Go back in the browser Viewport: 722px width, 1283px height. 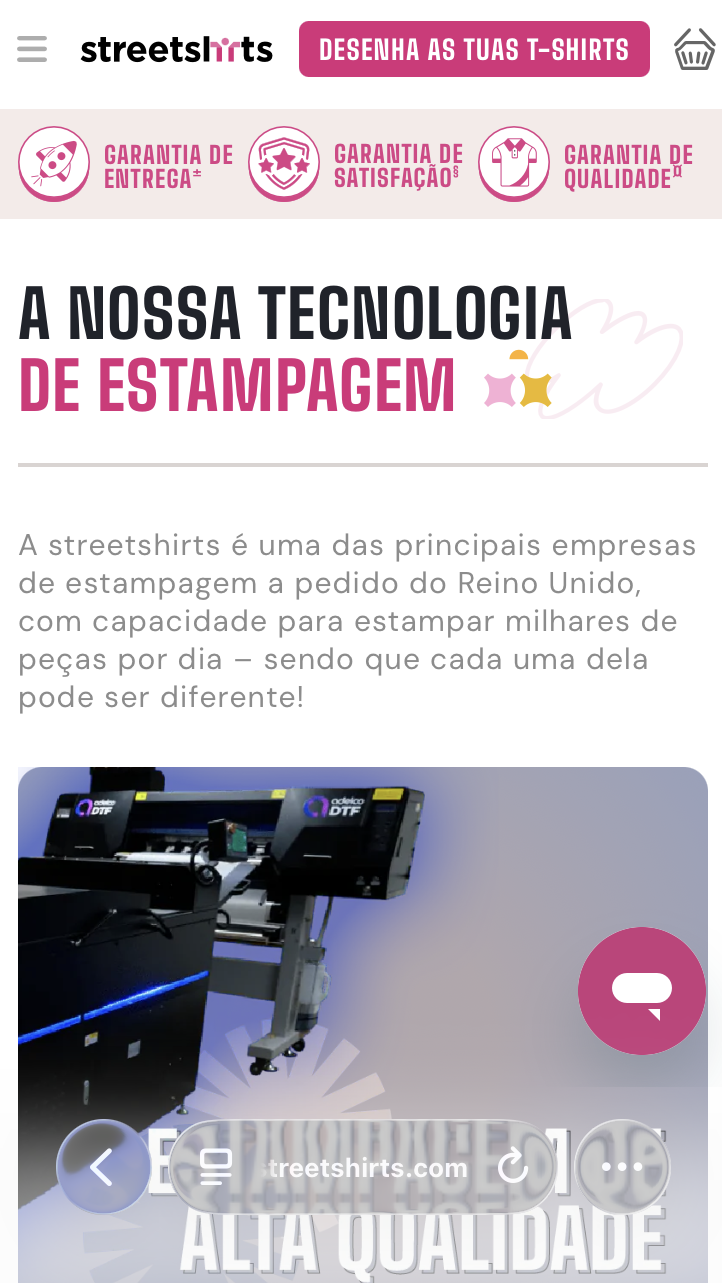pos(101,1167)
